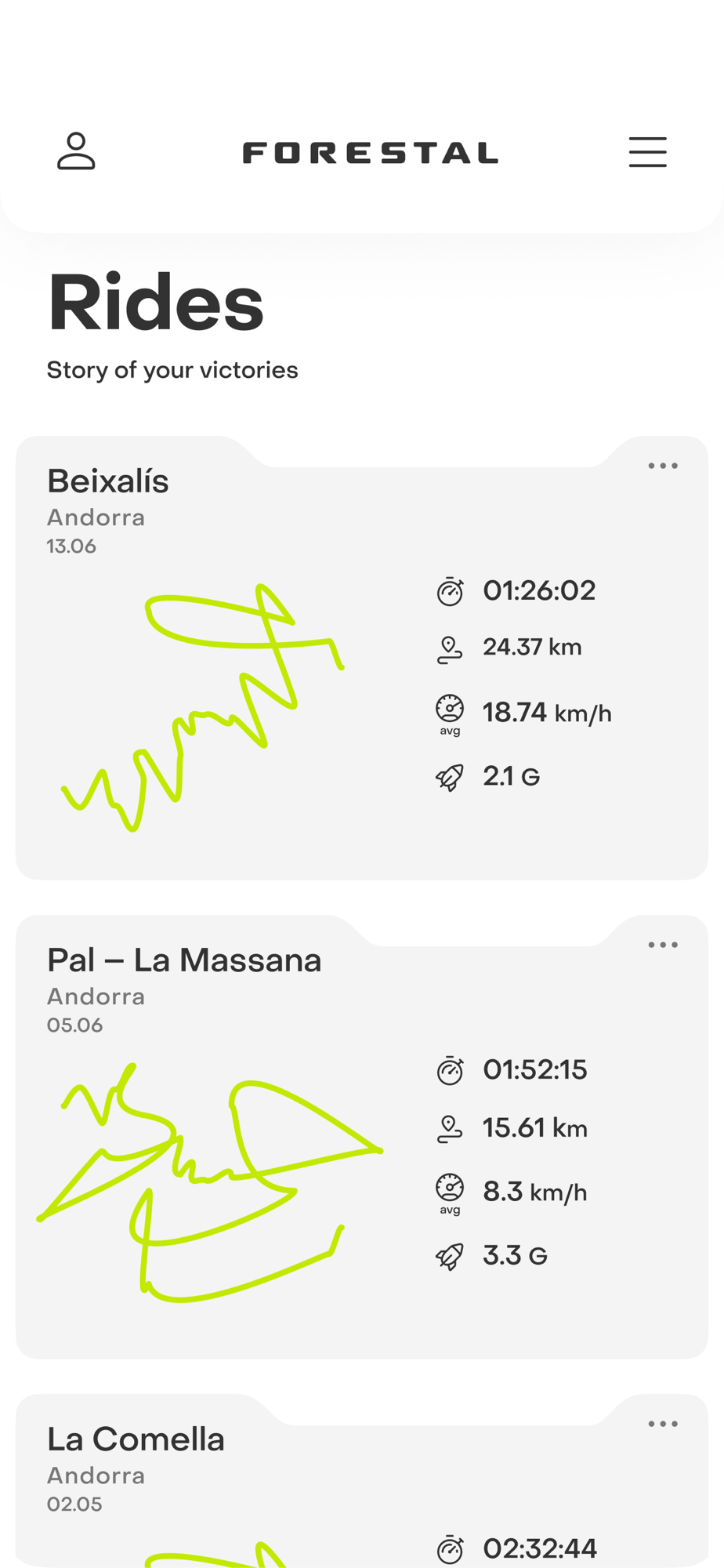Open the hamburger menu
Screen dimensions: 724x1568
click(647, 152)
